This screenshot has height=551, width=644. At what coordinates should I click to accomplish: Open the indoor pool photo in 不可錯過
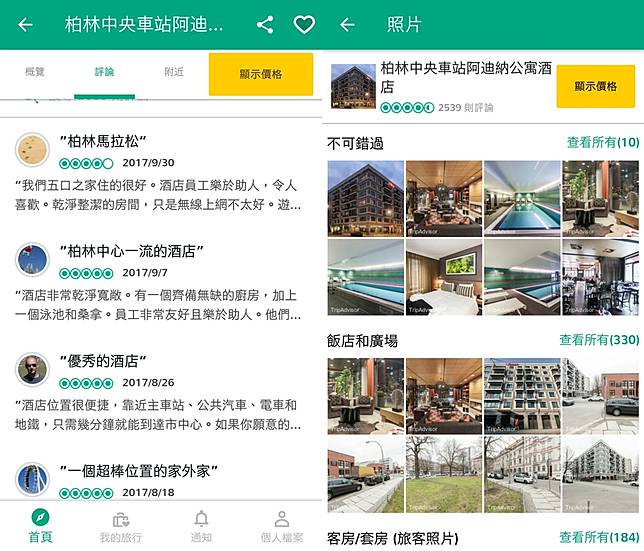pyautogui.click(x=521, y=198)
